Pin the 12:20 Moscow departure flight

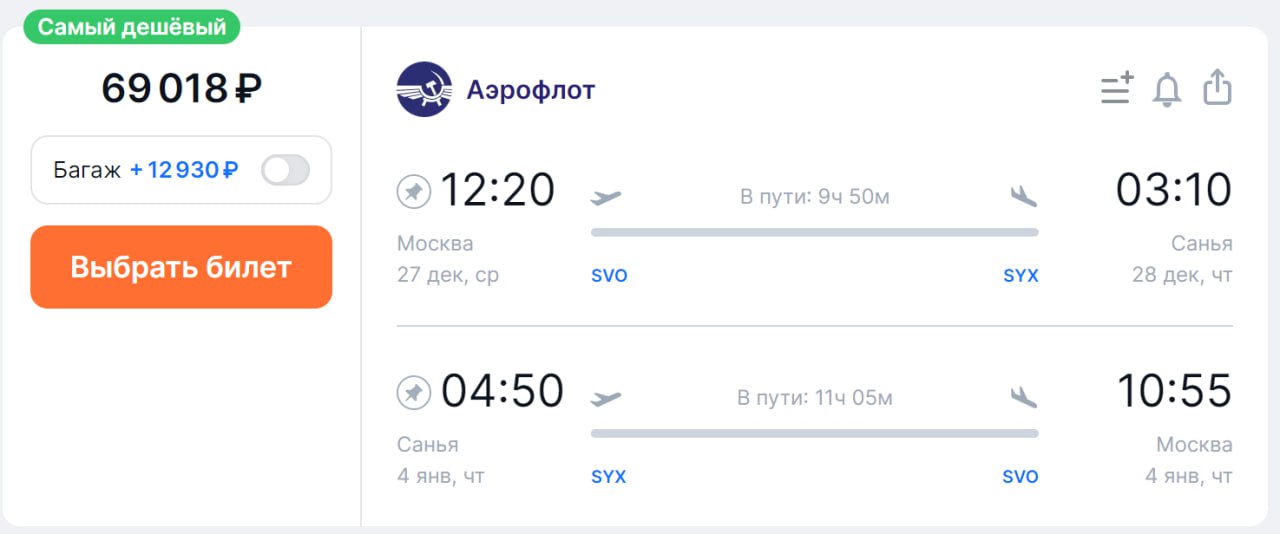click(414, 191)
